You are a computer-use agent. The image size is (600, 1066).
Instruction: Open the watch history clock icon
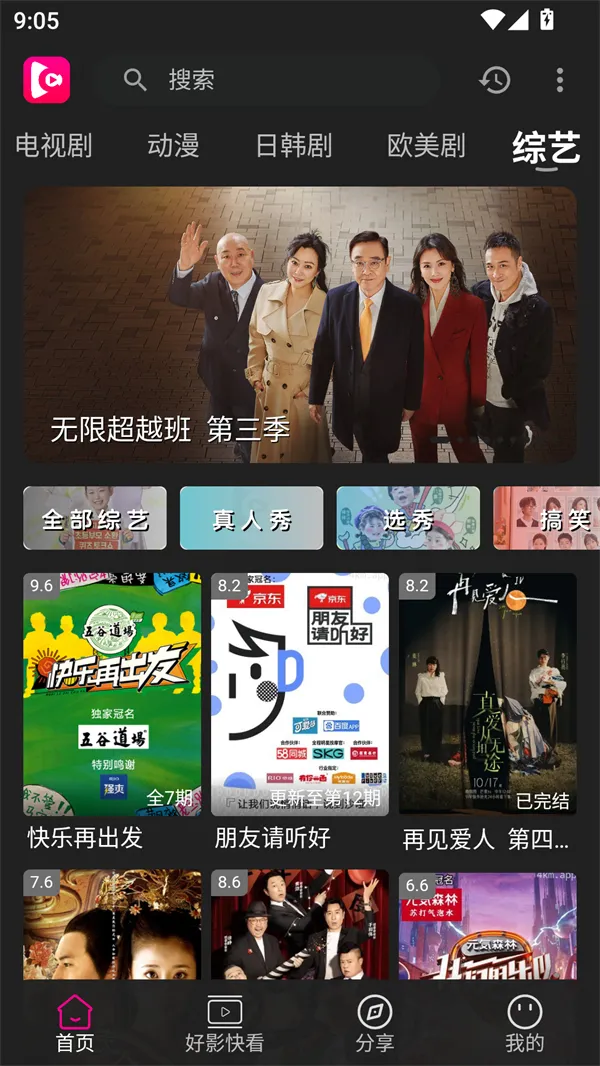coord(495,80)
